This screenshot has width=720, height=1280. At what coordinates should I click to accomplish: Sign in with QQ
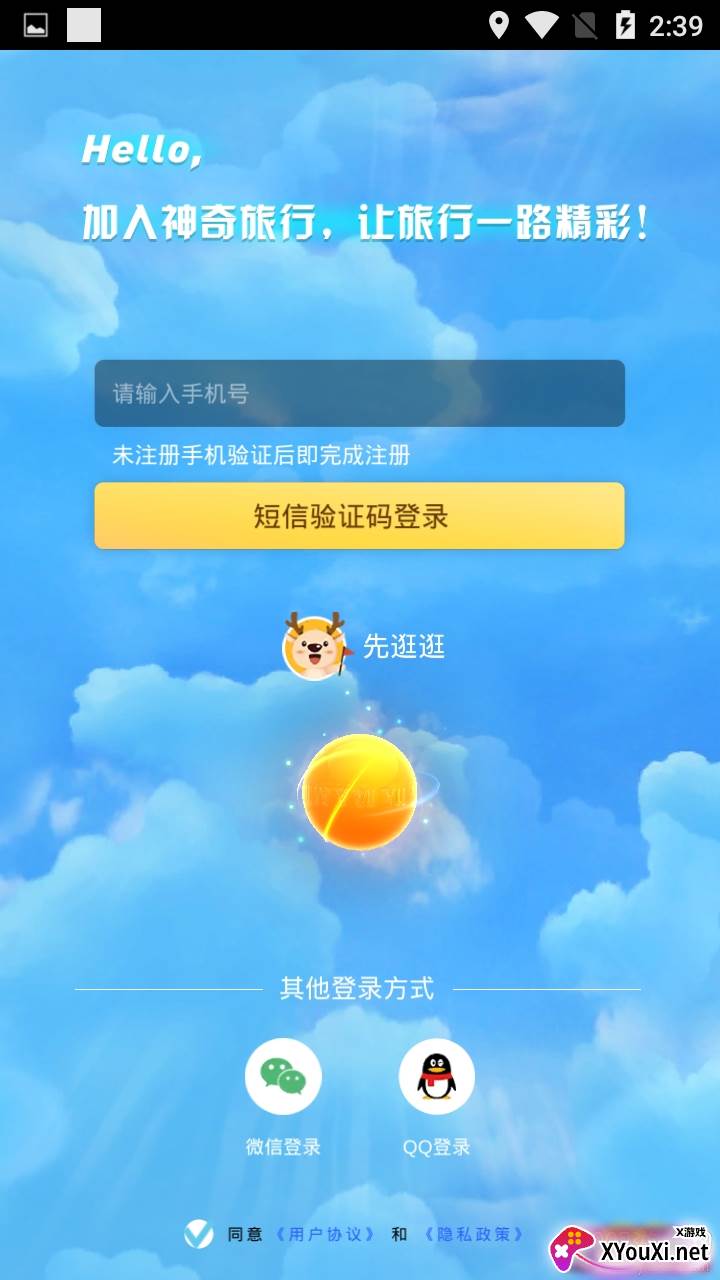pyautogui.click(x=436, y=1077)
